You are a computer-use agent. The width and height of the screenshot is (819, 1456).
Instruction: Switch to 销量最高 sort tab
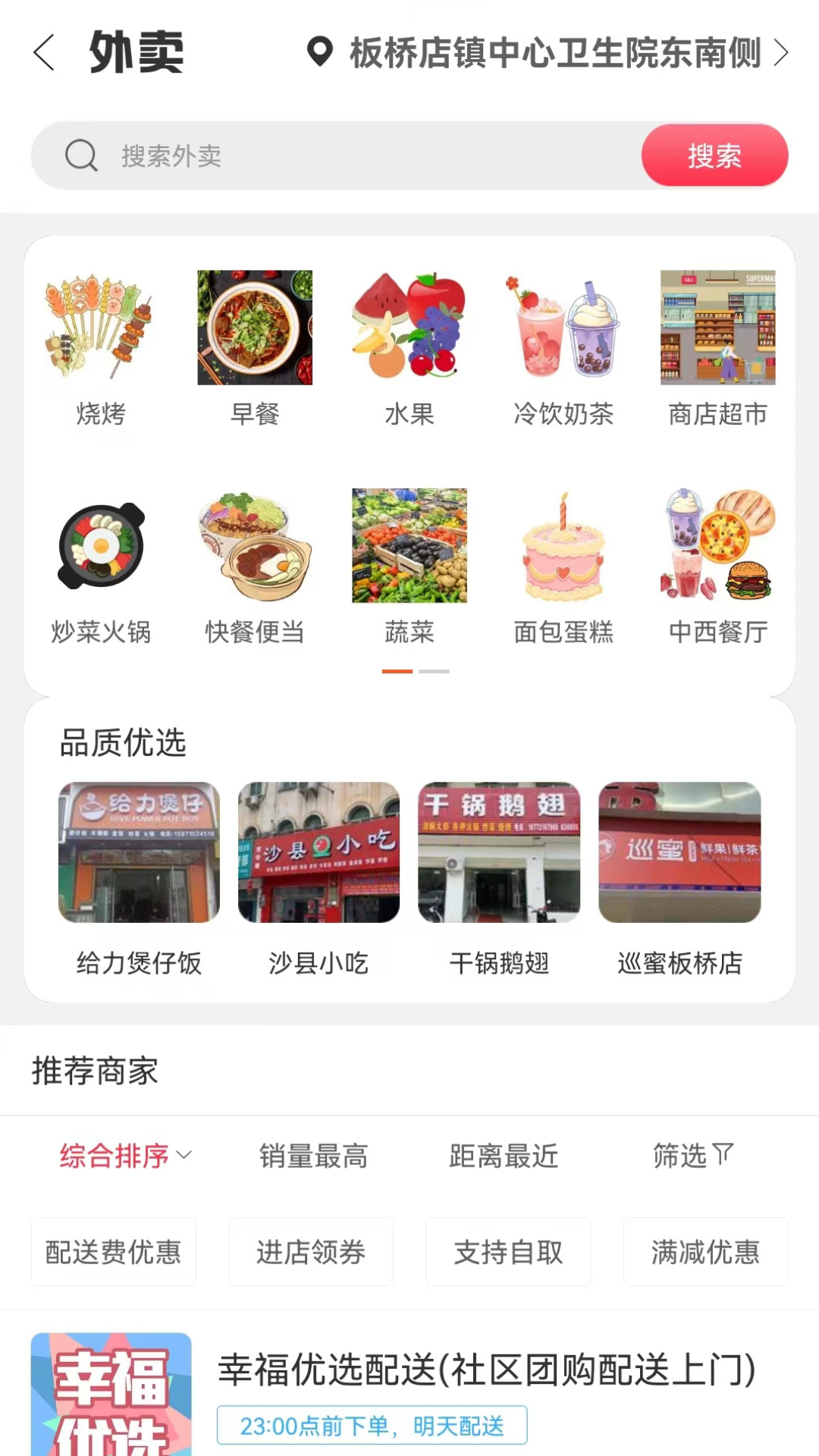coord(311,1156)
